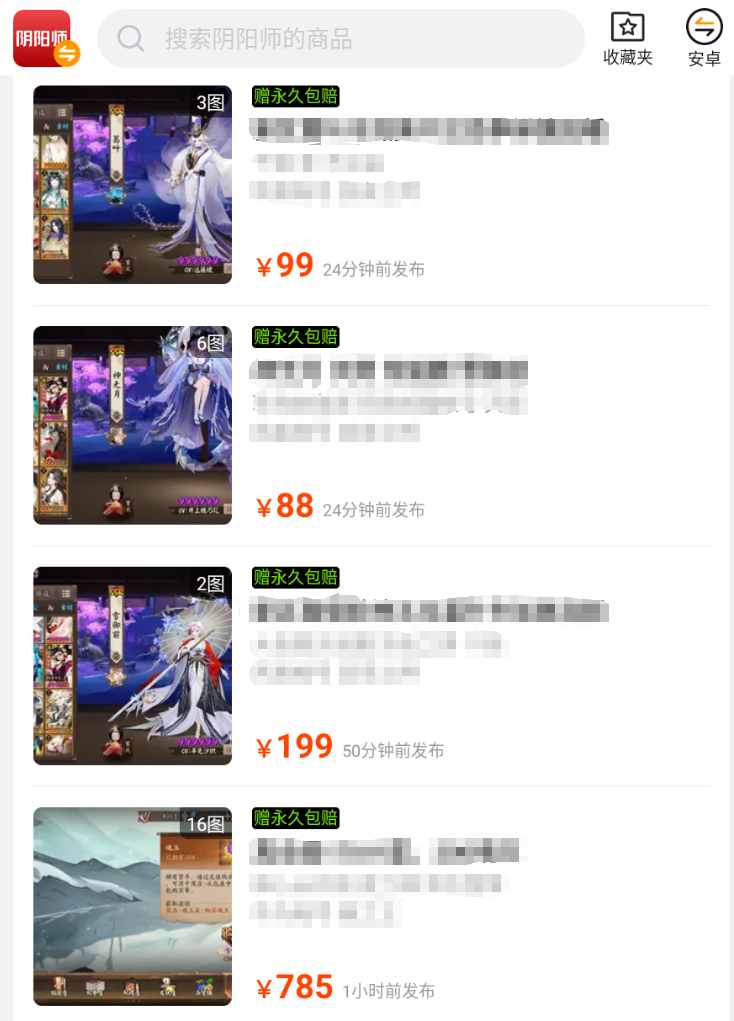Open 收藏夹 favorites
The image size is (734, 1021).
click(627, 38)
